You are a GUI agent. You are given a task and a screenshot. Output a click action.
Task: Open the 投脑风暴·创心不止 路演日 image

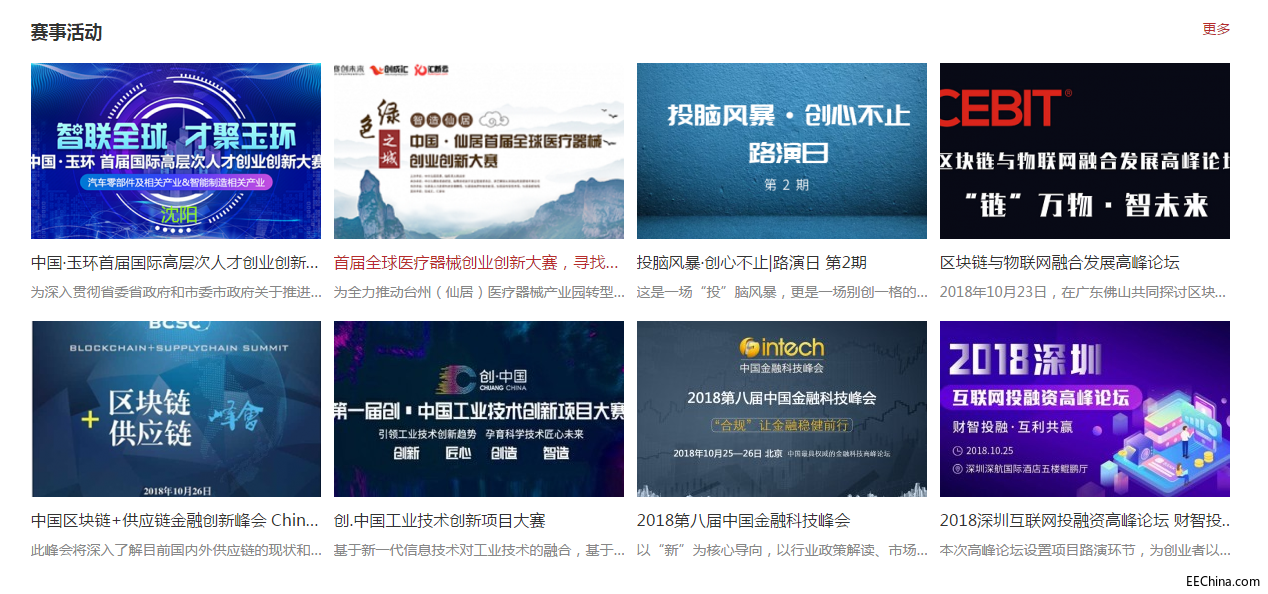[x=782, y=151]
